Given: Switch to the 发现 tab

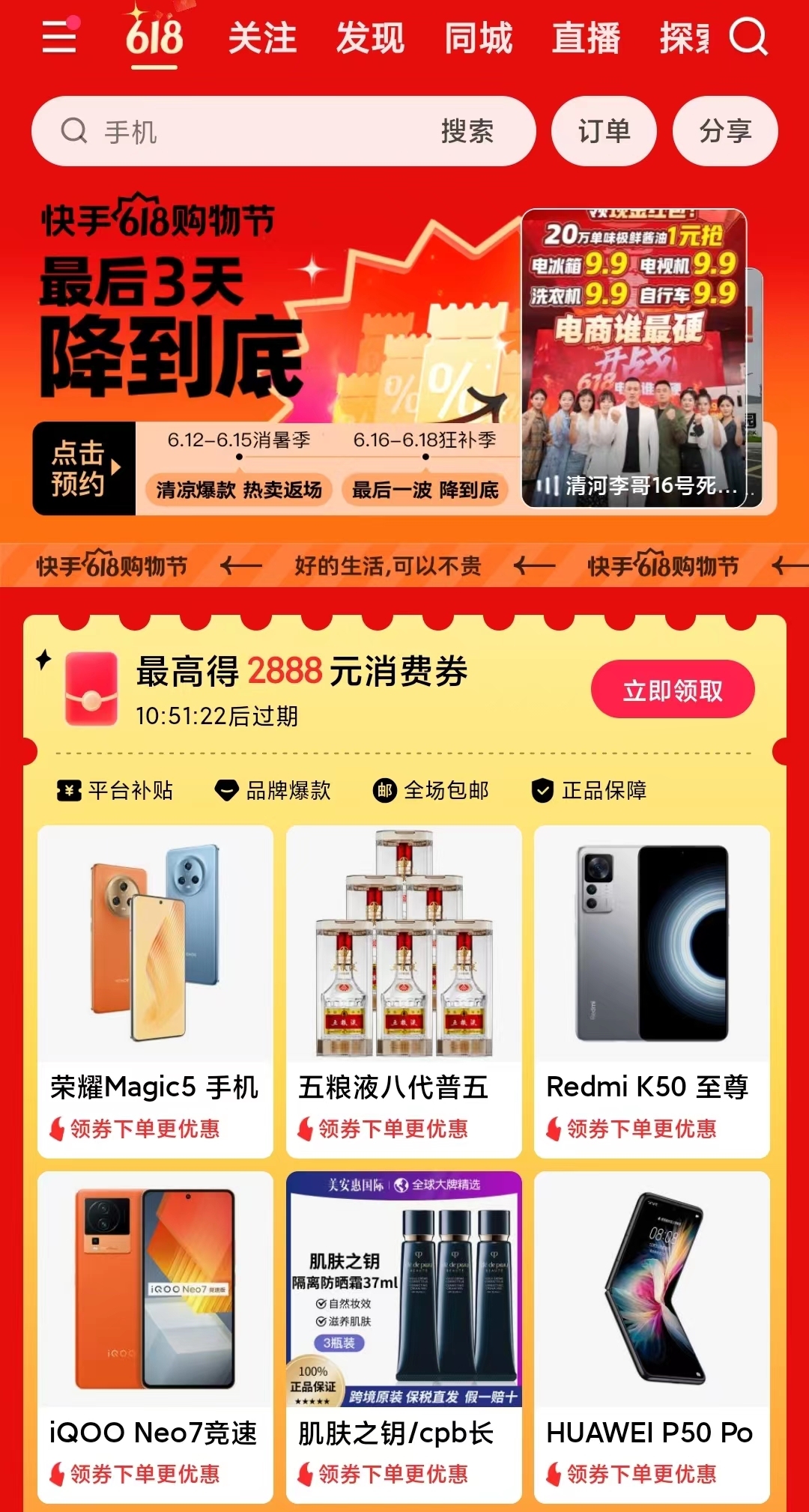Looking at the screenshot, I should 370,38.
